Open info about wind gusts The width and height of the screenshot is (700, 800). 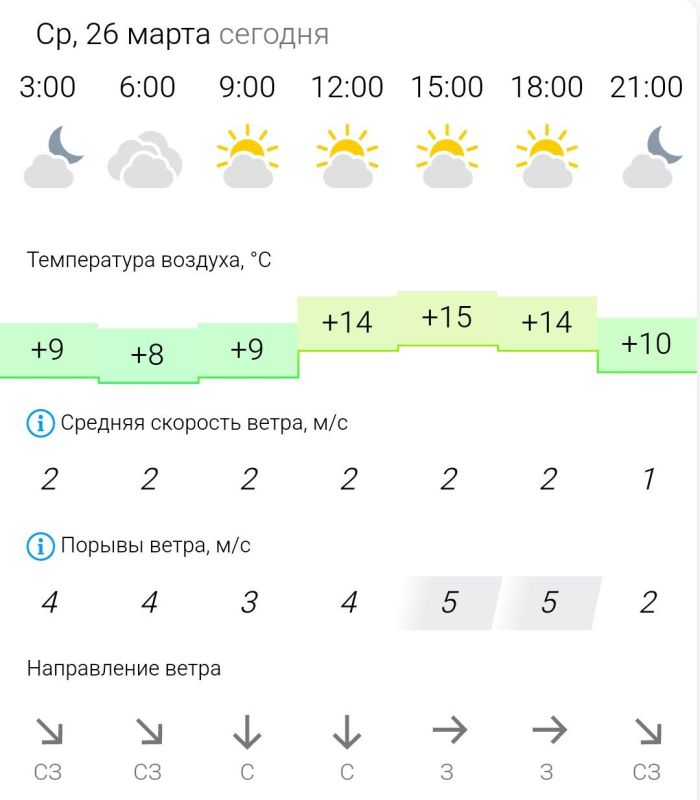[41, 546]
